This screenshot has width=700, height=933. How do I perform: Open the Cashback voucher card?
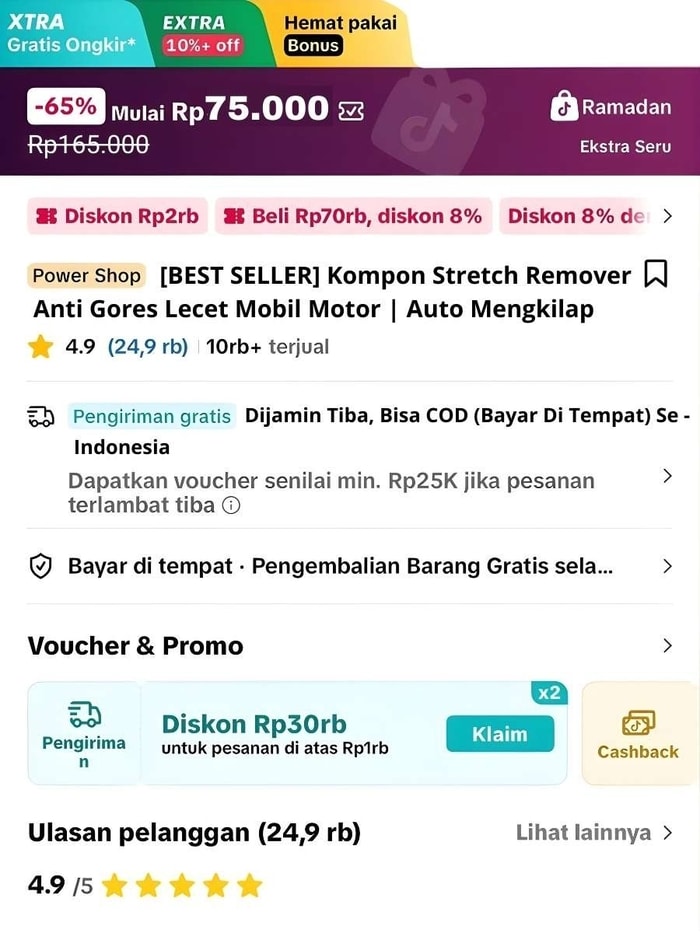638,734
